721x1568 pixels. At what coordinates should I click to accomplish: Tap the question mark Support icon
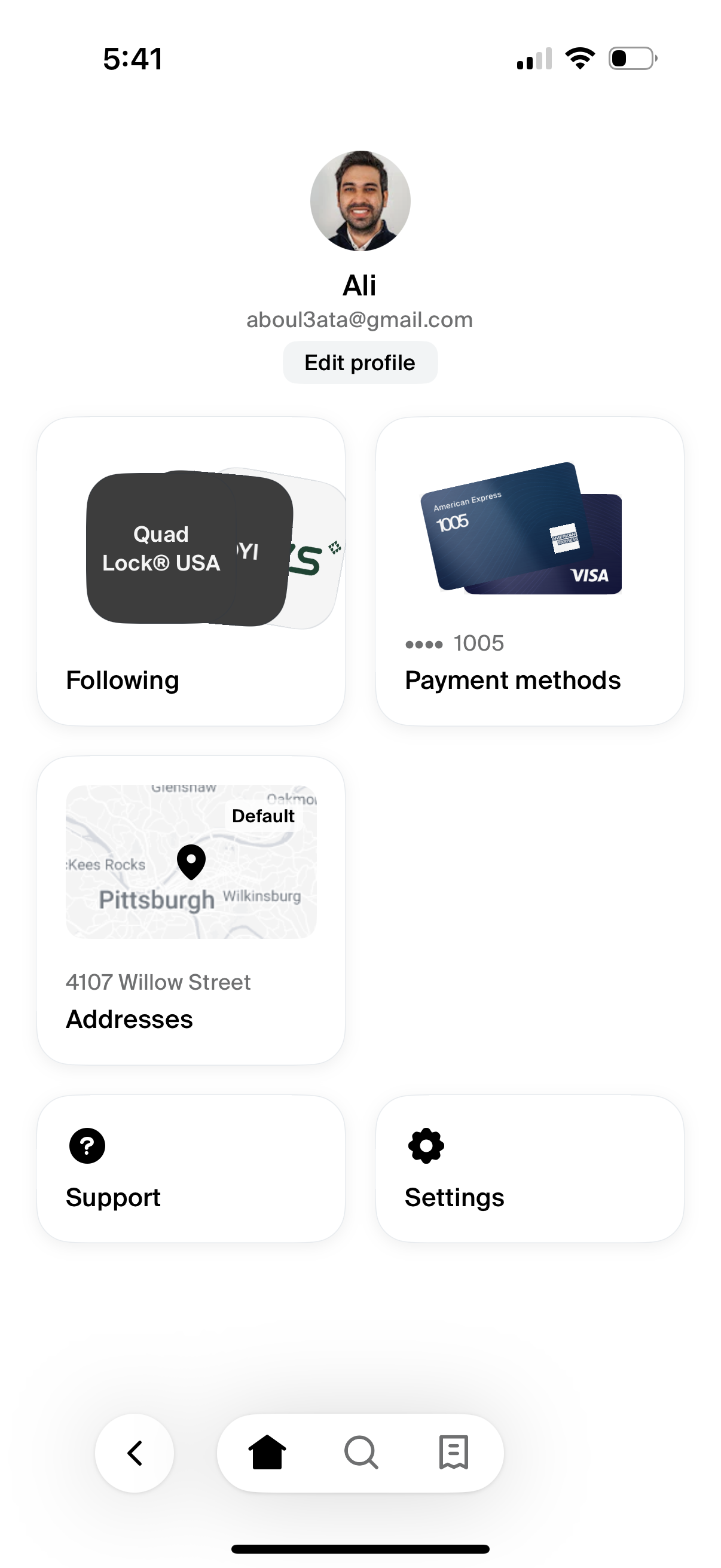point(87,1145)
